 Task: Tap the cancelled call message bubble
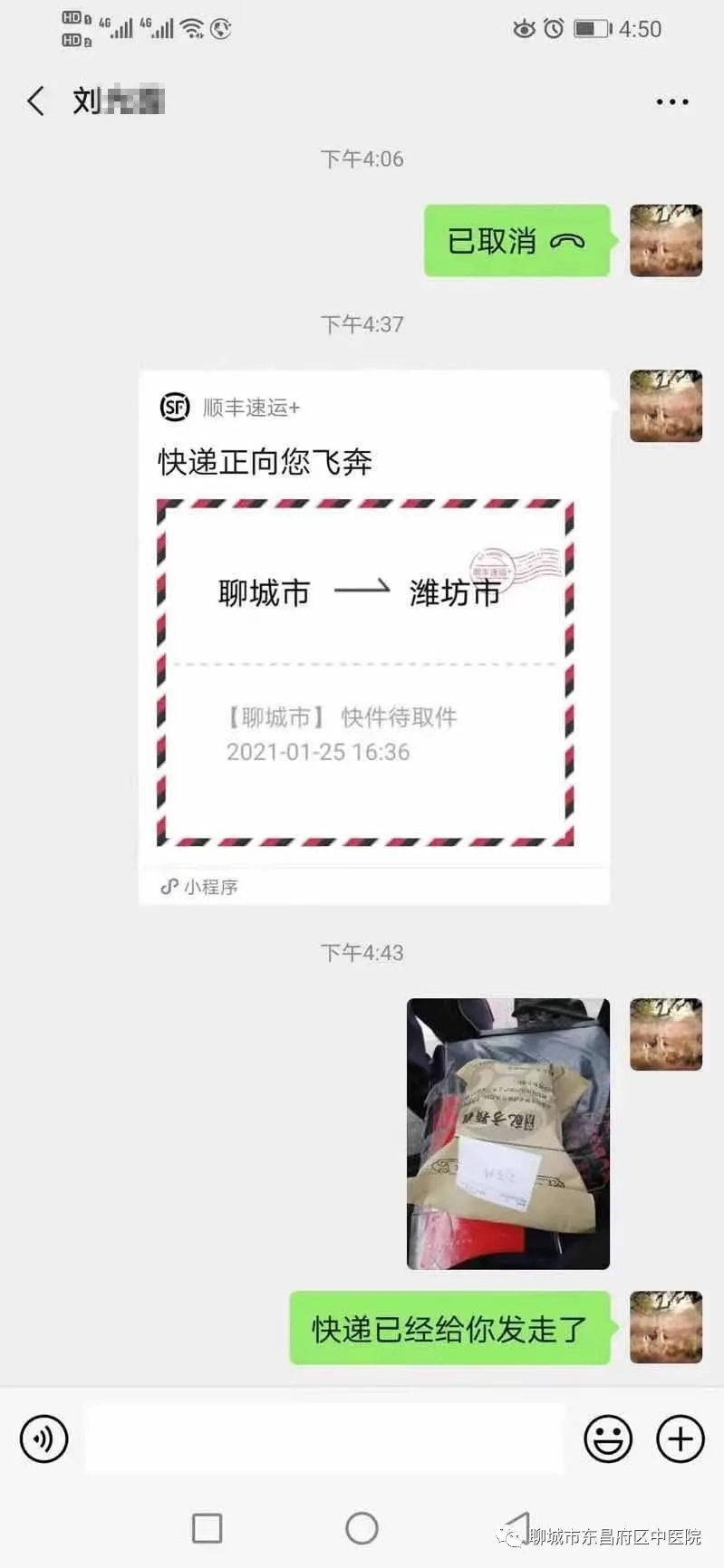tap(516, 241)
